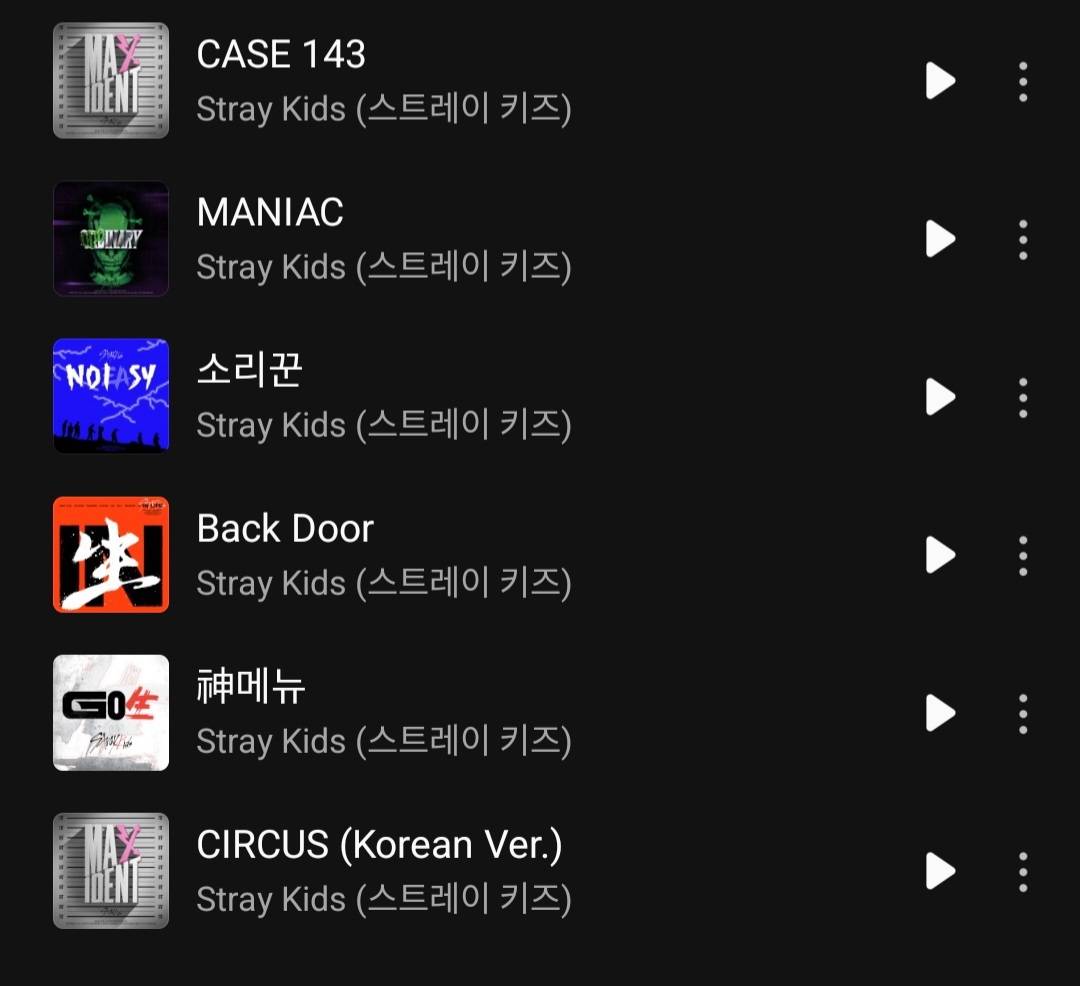Screen dimensions: 1080x986
Task: Play the song CASE 143
Action: click(x=940, y=81)
